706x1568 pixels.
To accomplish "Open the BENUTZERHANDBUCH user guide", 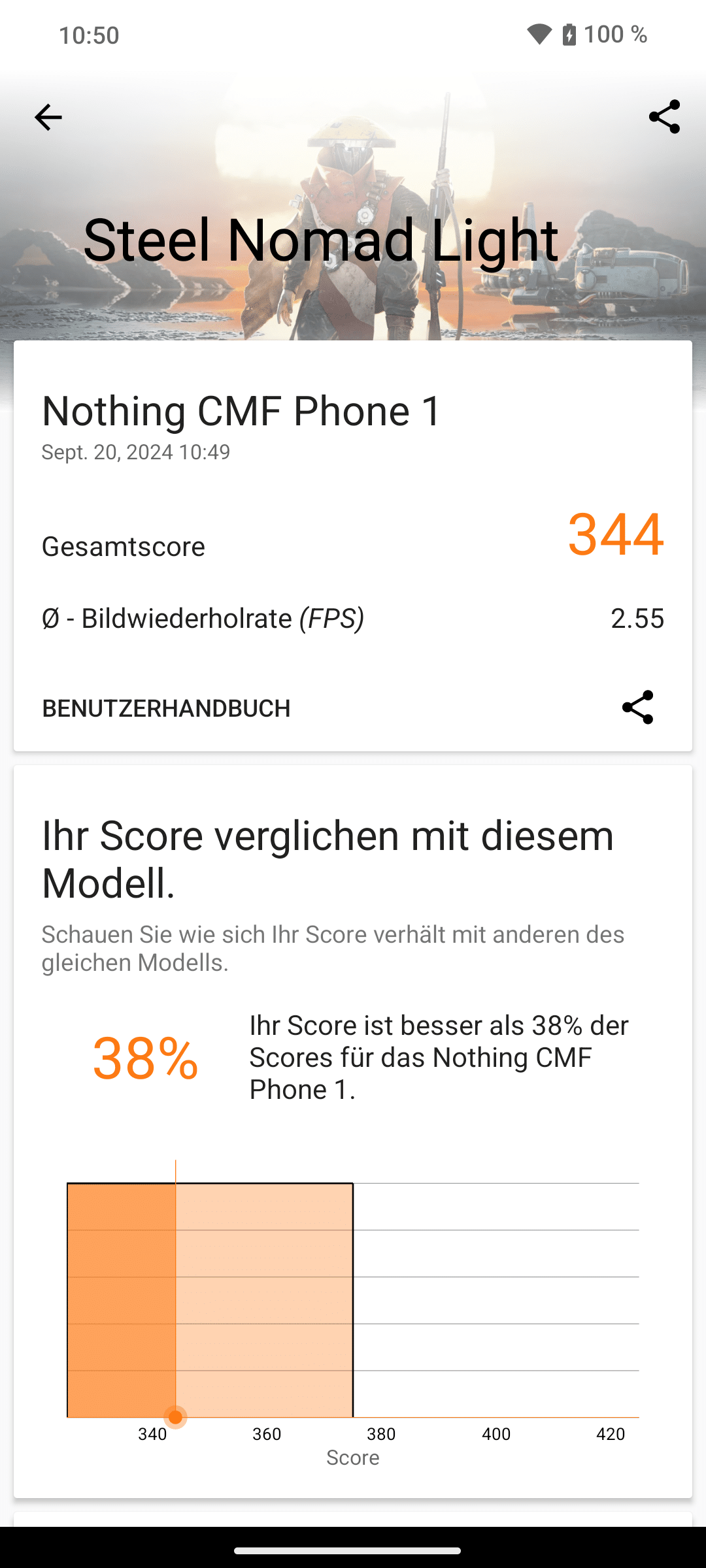I will pyautogui.click(x=166, y=708).
